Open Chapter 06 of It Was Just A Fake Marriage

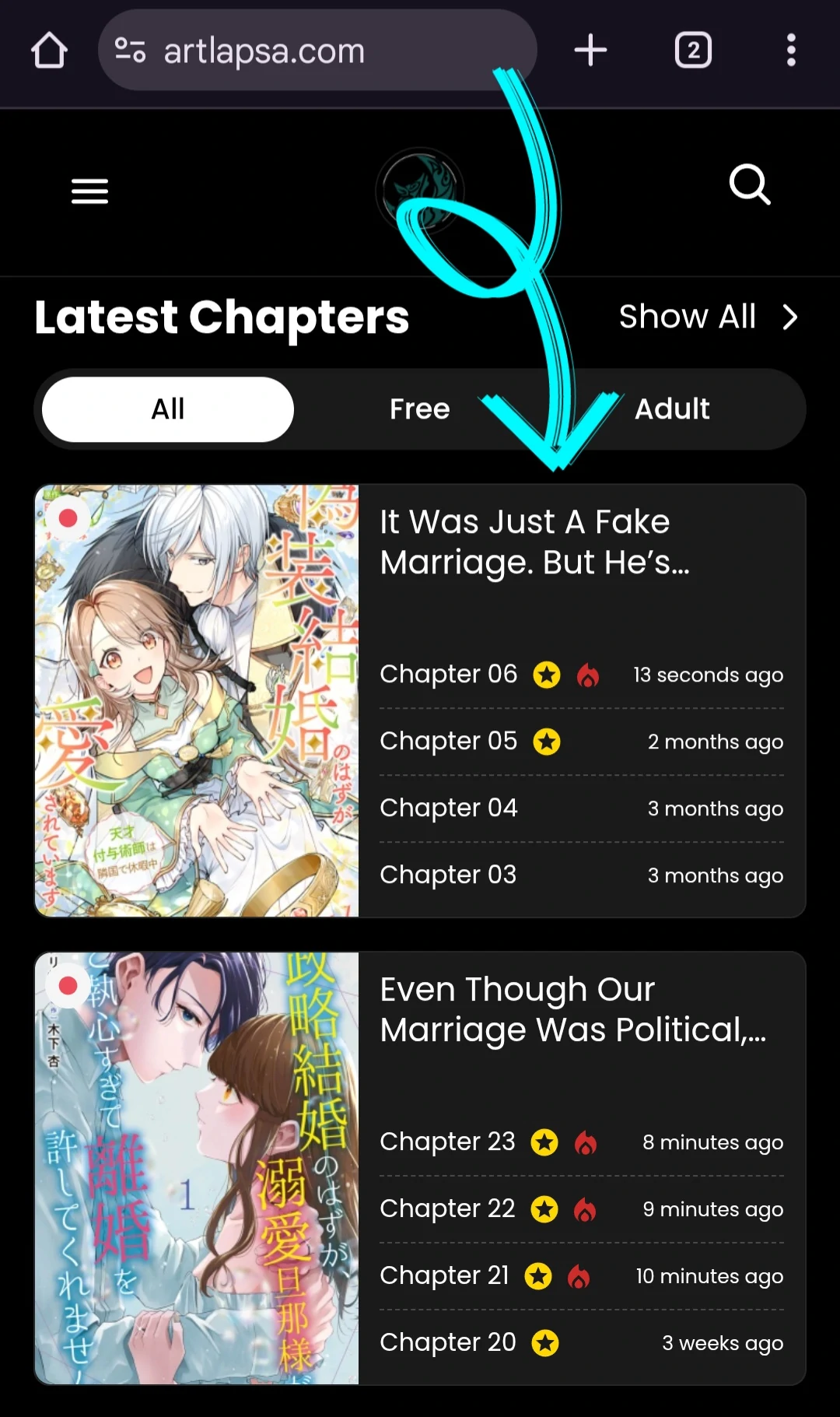(448, 674)
